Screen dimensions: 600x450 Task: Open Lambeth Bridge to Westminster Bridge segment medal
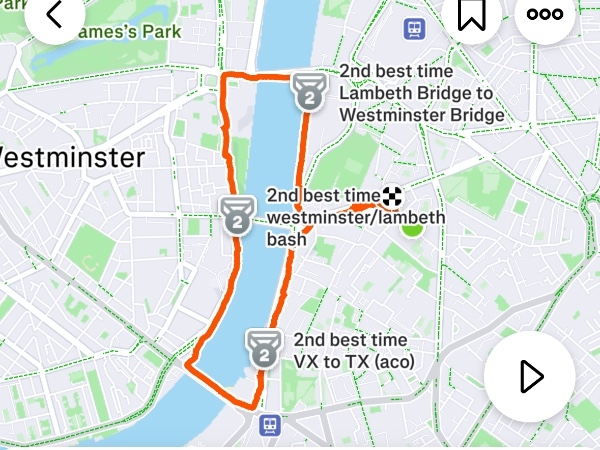click(x=309, y=92)
